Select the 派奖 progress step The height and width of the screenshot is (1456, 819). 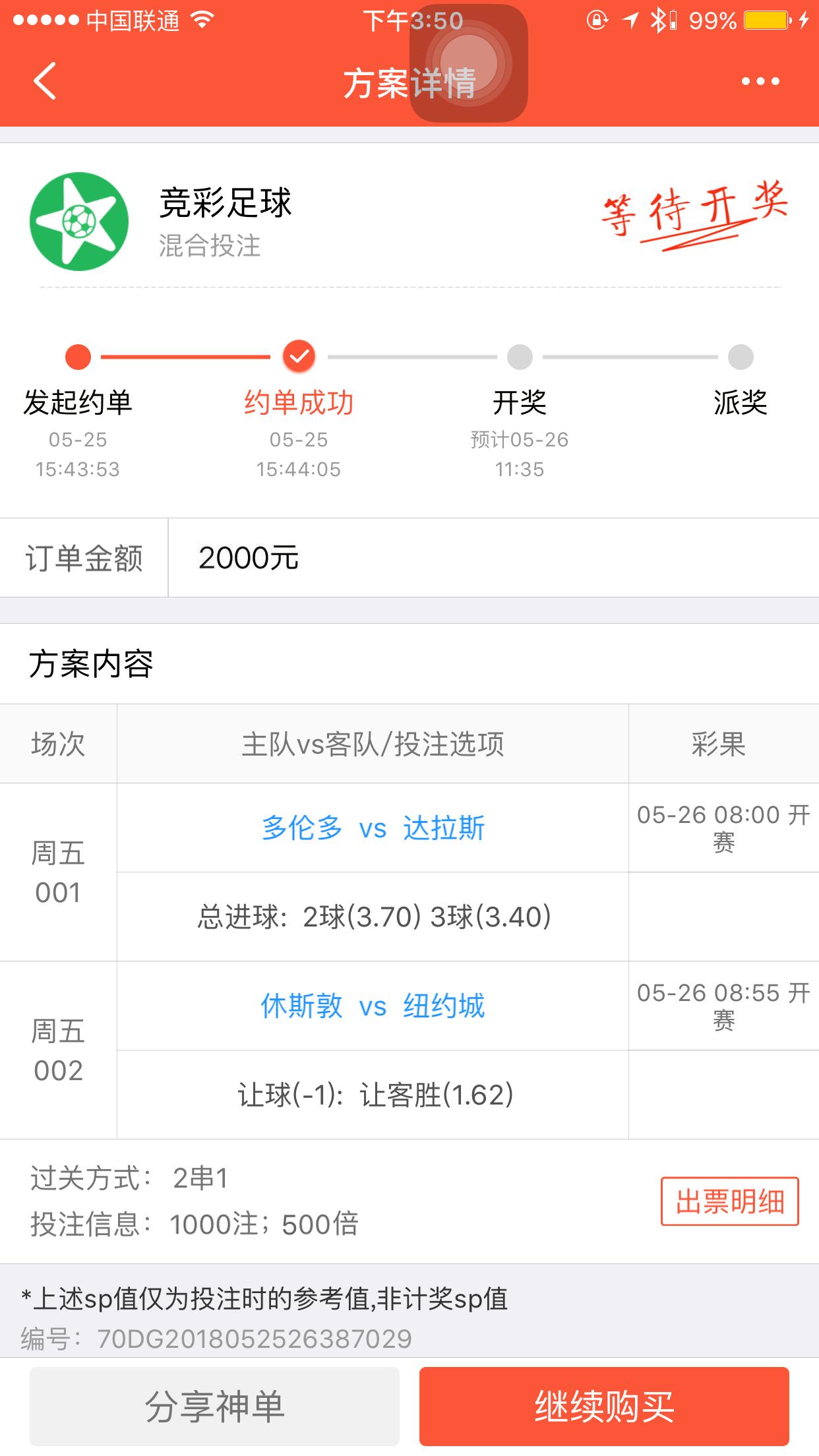click(740, 355)
